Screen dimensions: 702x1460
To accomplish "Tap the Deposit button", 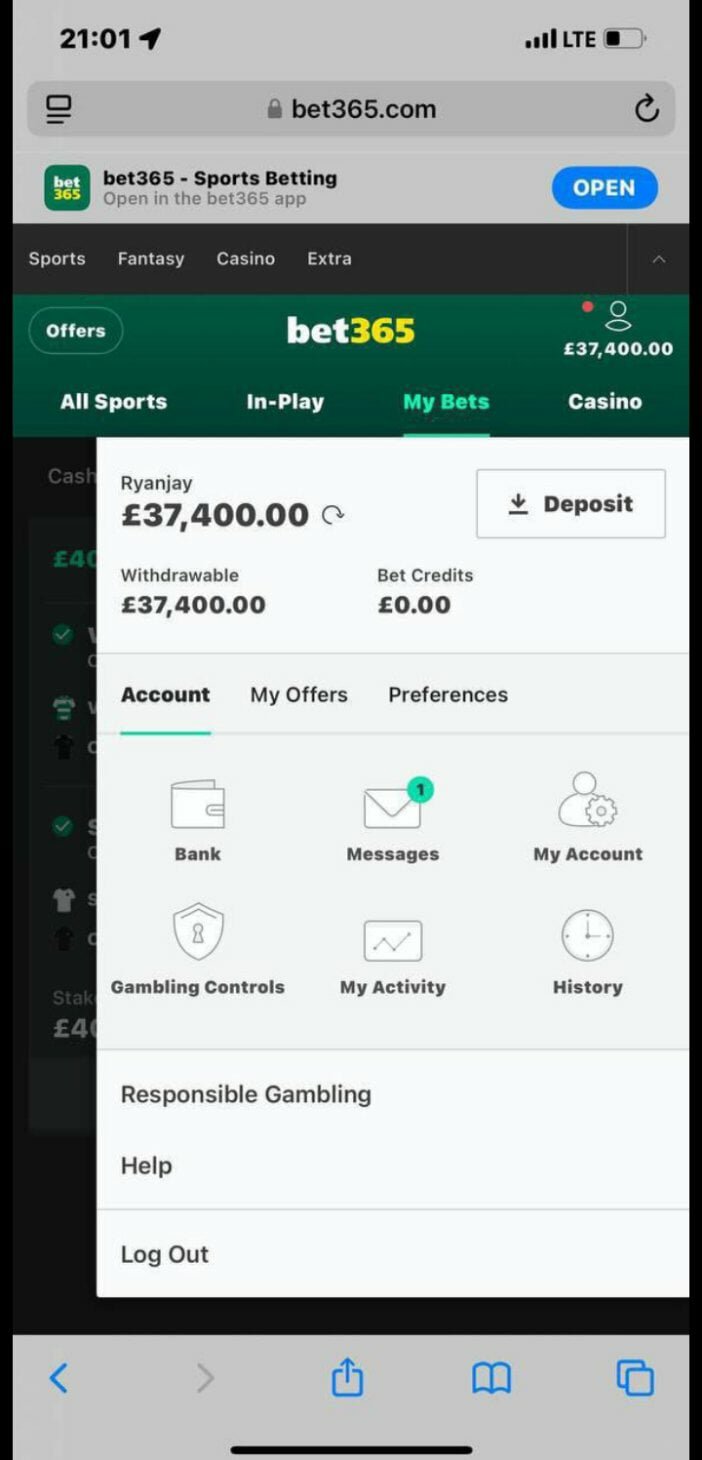I will [570, 504].
